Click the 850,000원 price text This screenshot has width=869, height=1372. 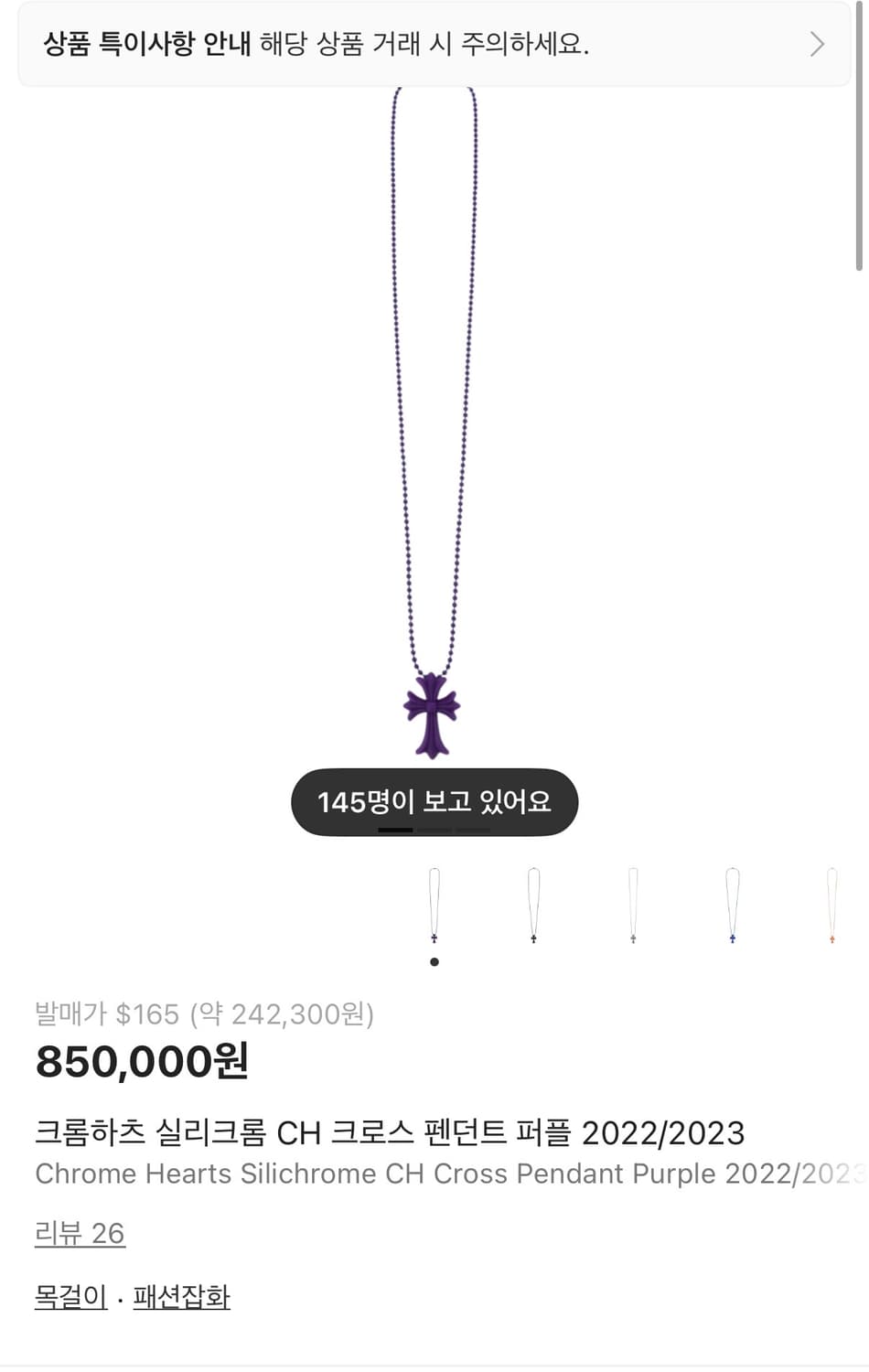[144, 1062]
